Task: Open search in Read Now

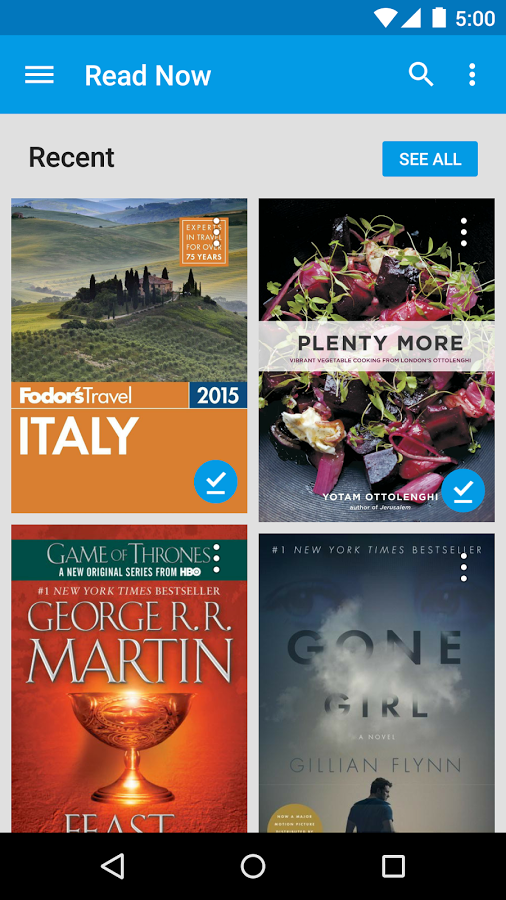Action: 421,75
